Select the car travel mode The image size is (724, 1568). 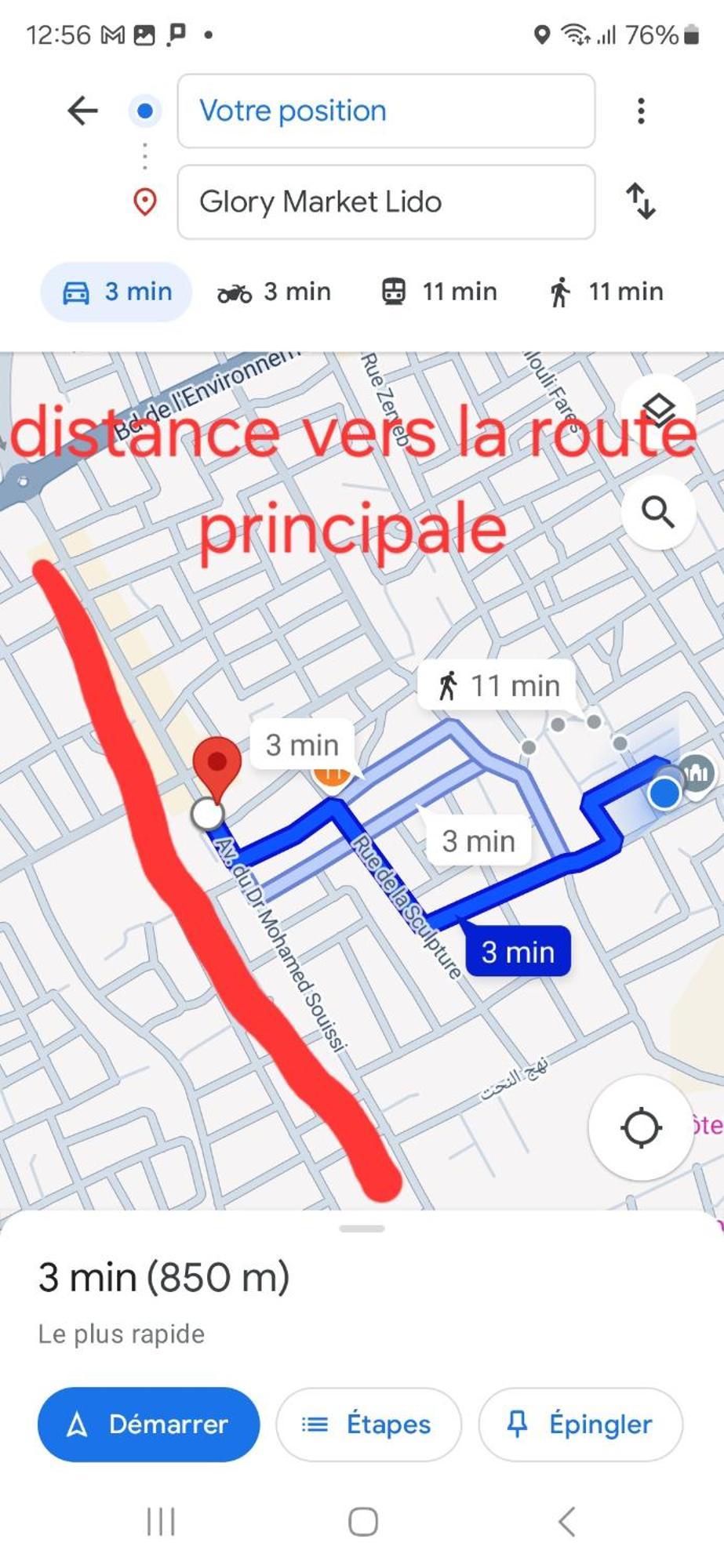point(116,292)
